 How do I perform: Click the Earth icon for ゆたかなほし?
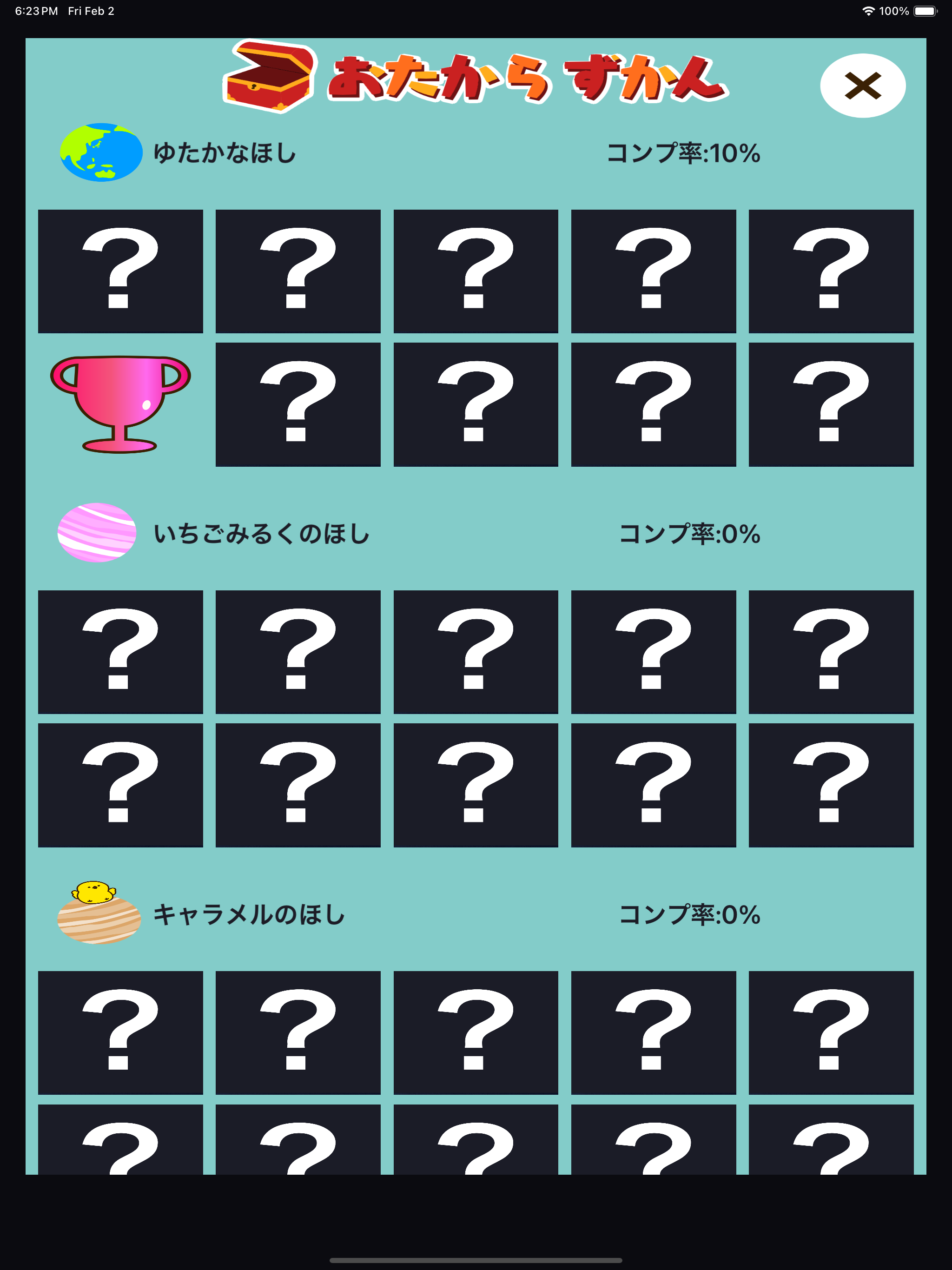(x=100, y=152)
